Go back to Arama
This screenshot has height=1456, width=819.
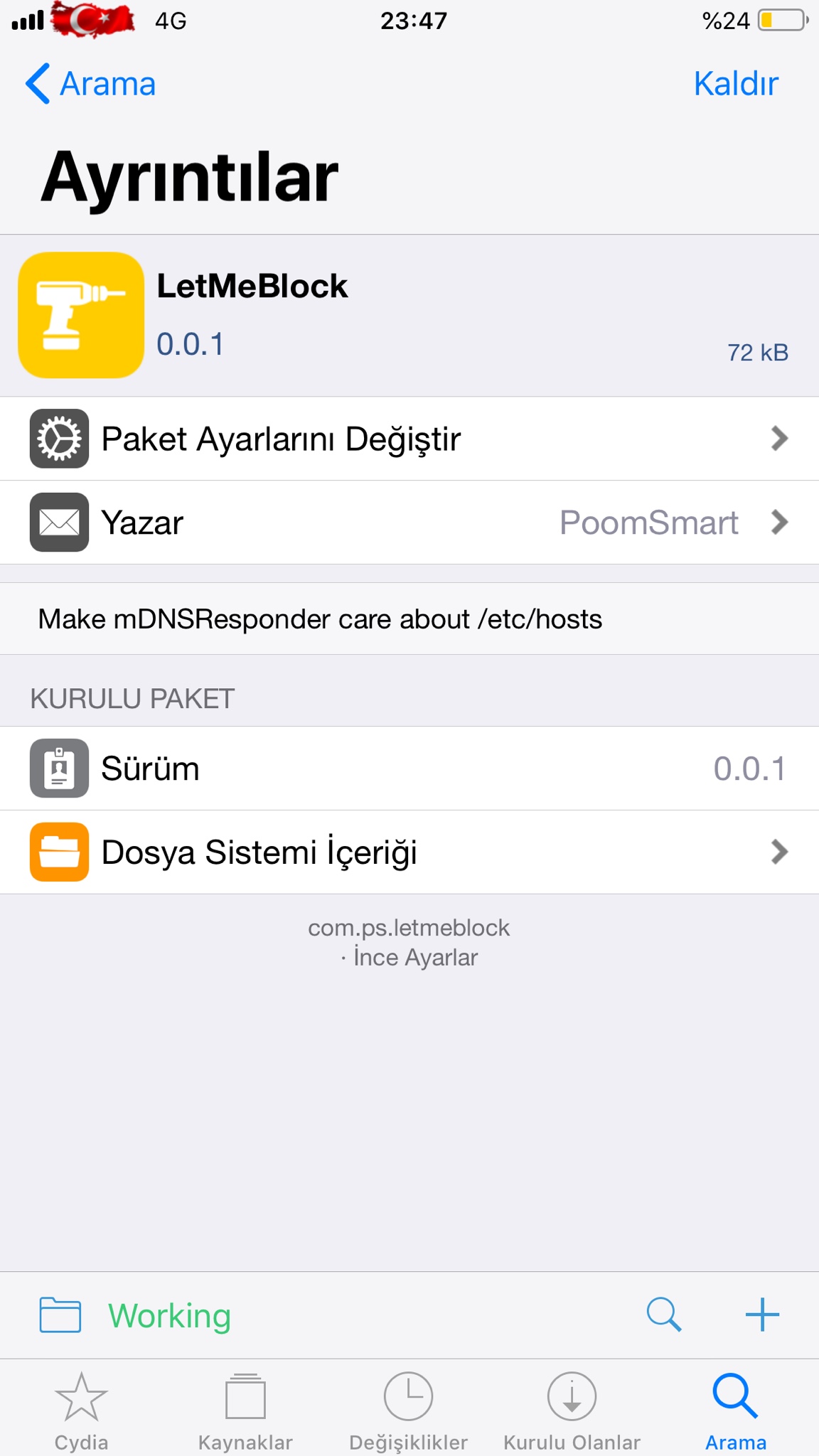coord(91,84)
